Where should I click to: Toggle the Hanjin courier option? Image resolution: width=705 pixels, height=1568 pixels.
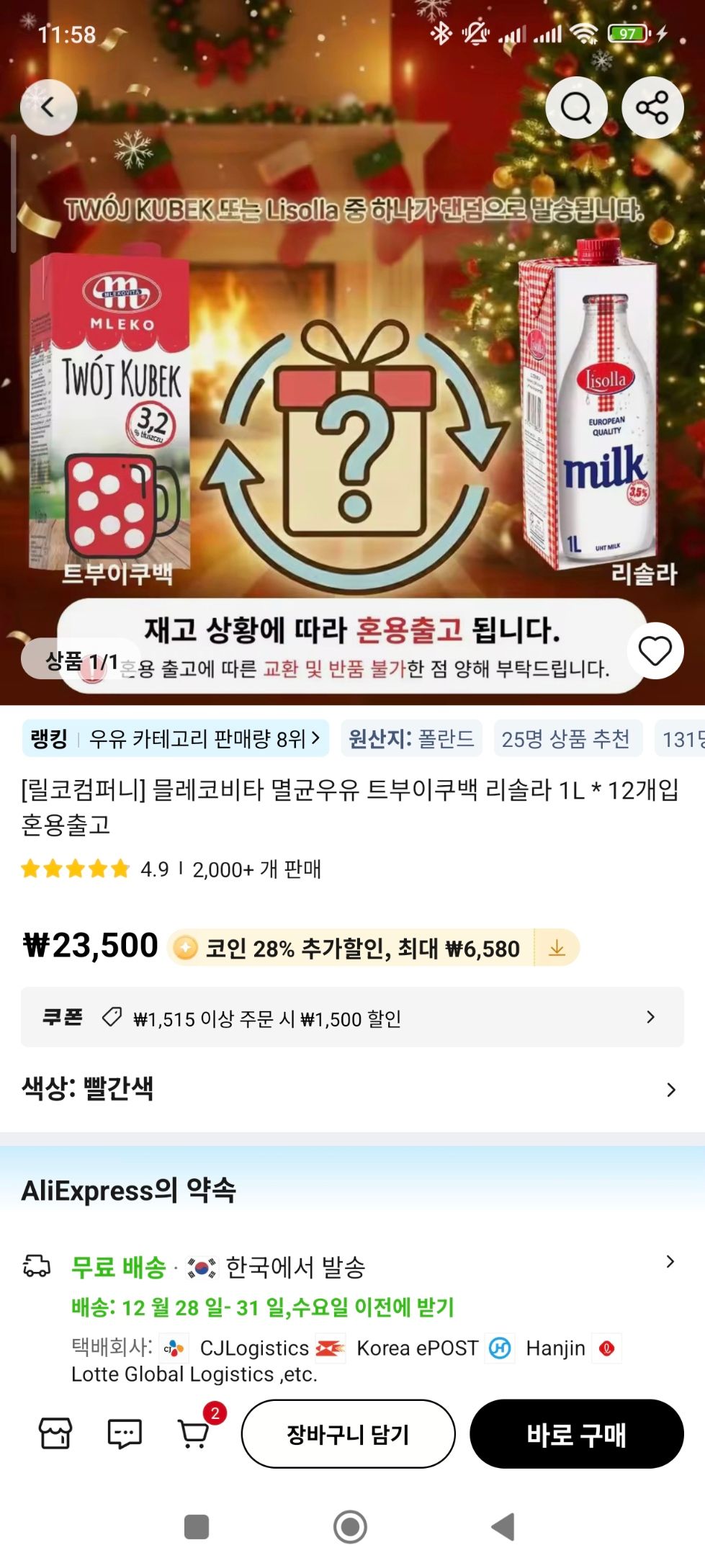[x=498, y=1348]
